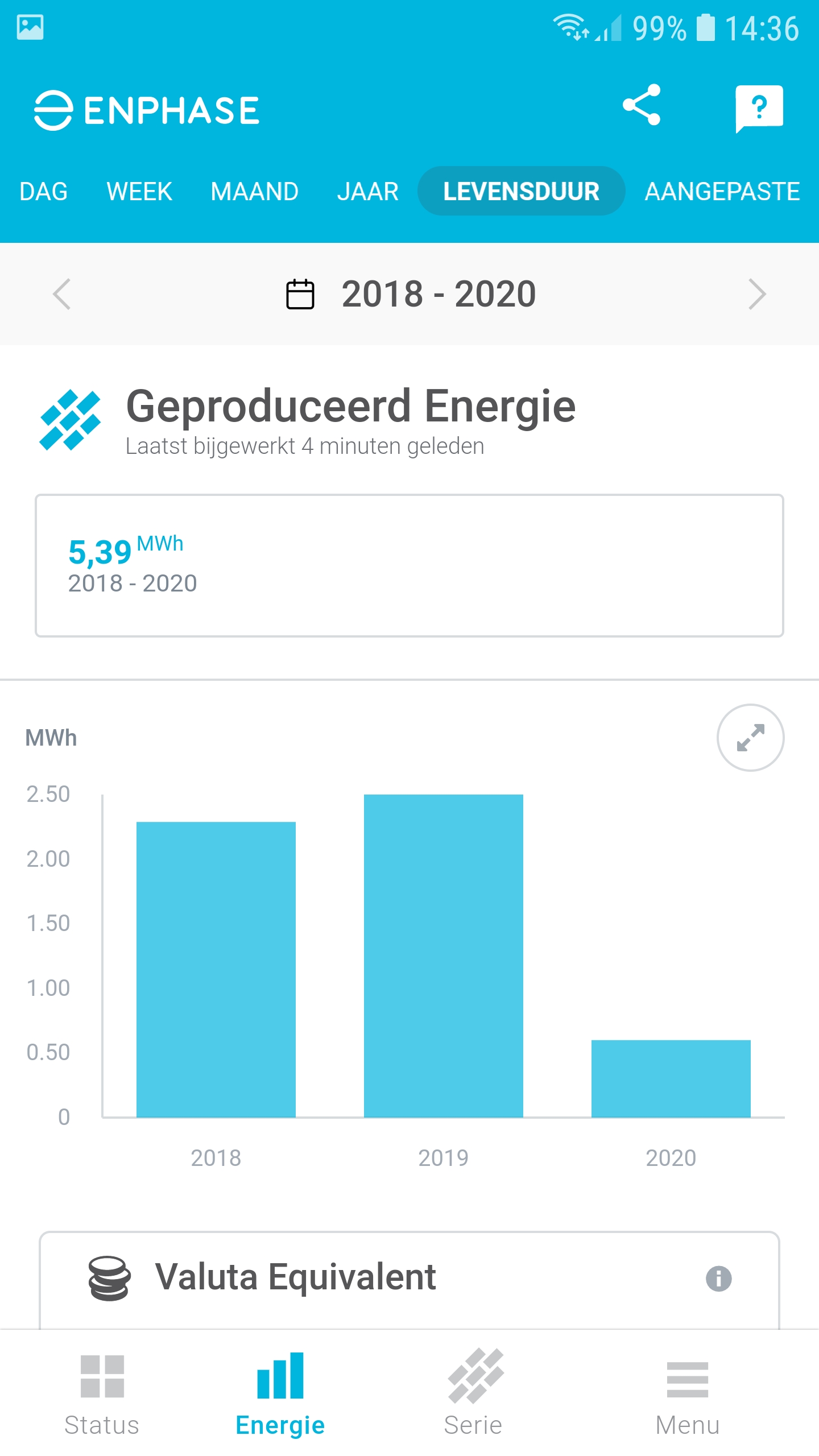Open the AANGEPASTE custom range tab

coord(722,192)
